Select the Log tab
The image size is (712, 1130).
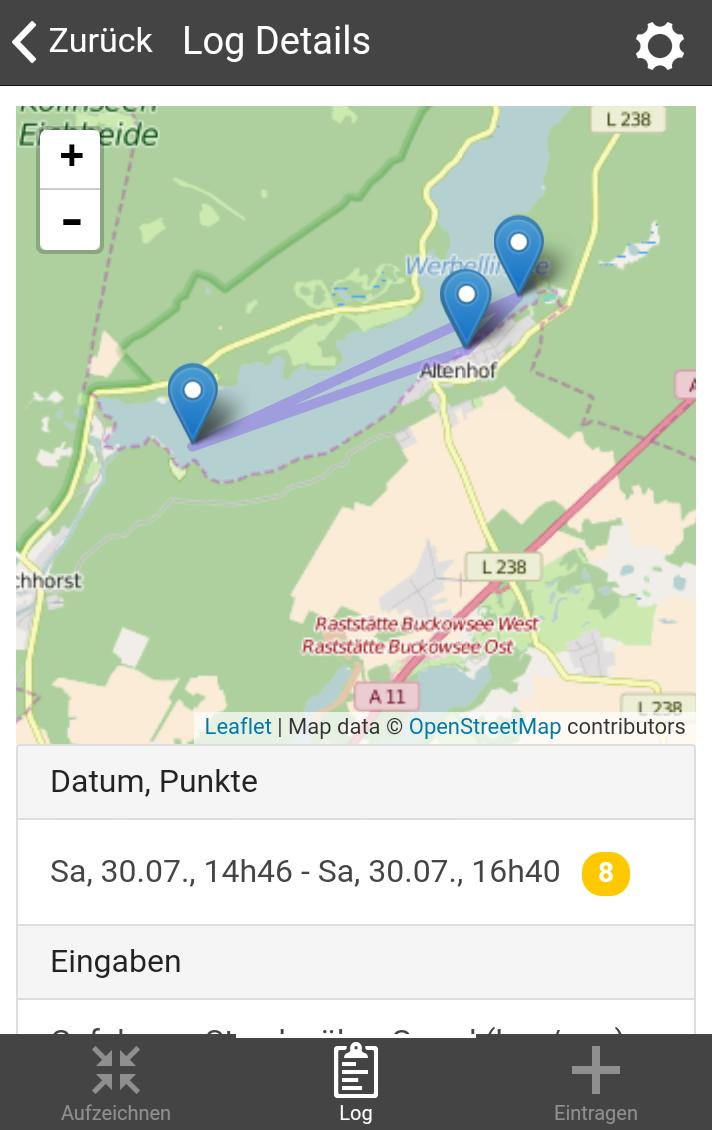coord(355,1083)
